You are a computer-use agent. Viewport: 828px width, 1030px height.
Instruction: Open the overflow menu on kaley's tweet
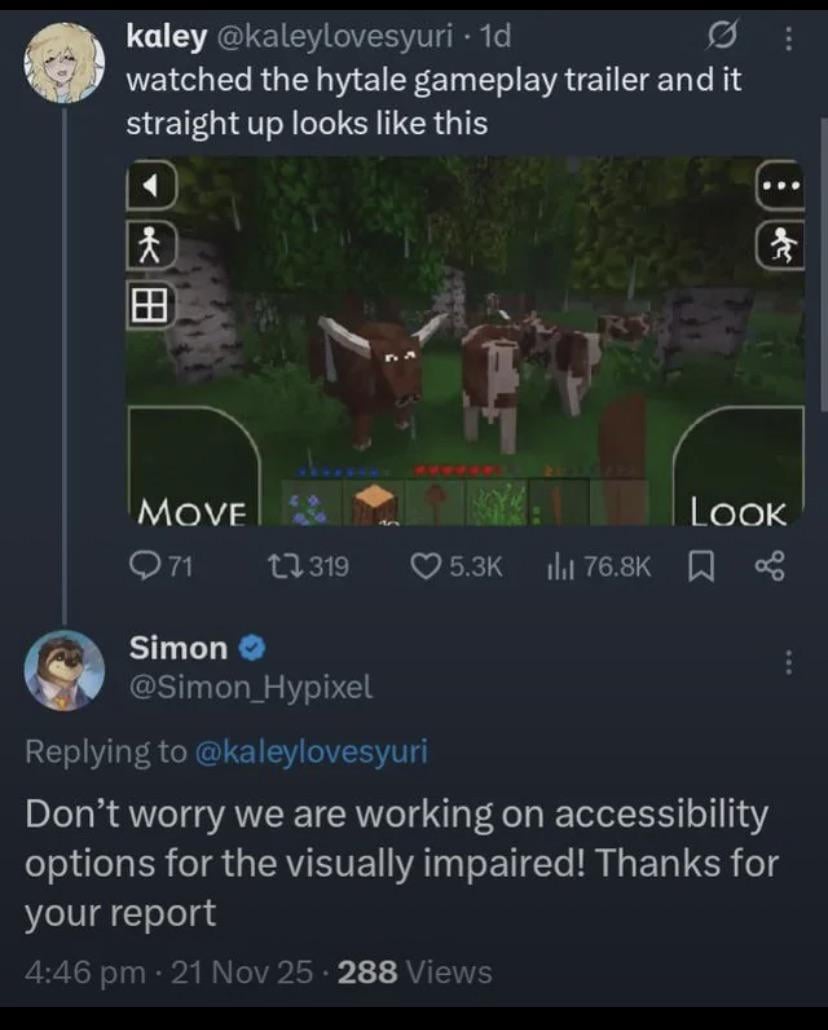point(788,38)
